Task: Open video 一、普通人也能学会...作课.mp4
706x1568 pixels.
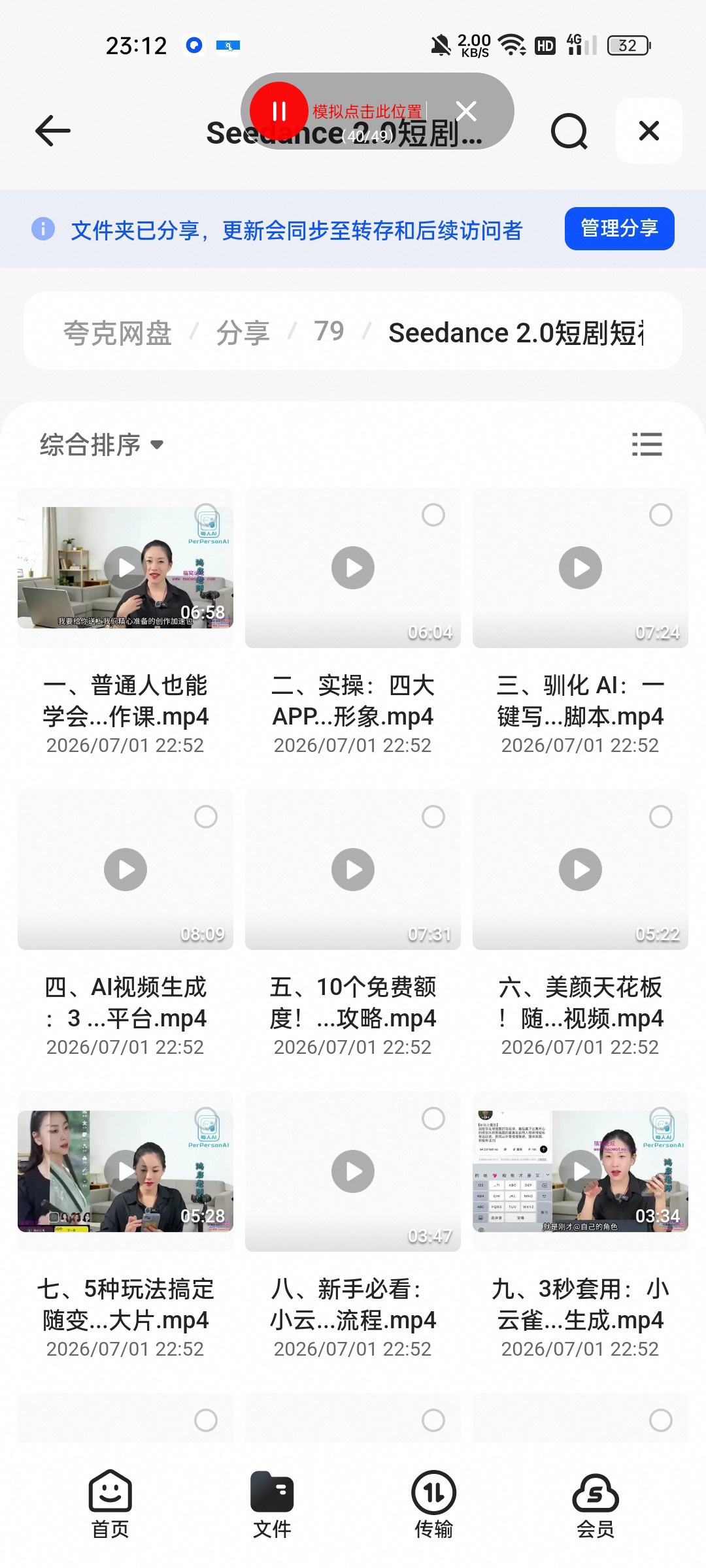Action: 126,568
